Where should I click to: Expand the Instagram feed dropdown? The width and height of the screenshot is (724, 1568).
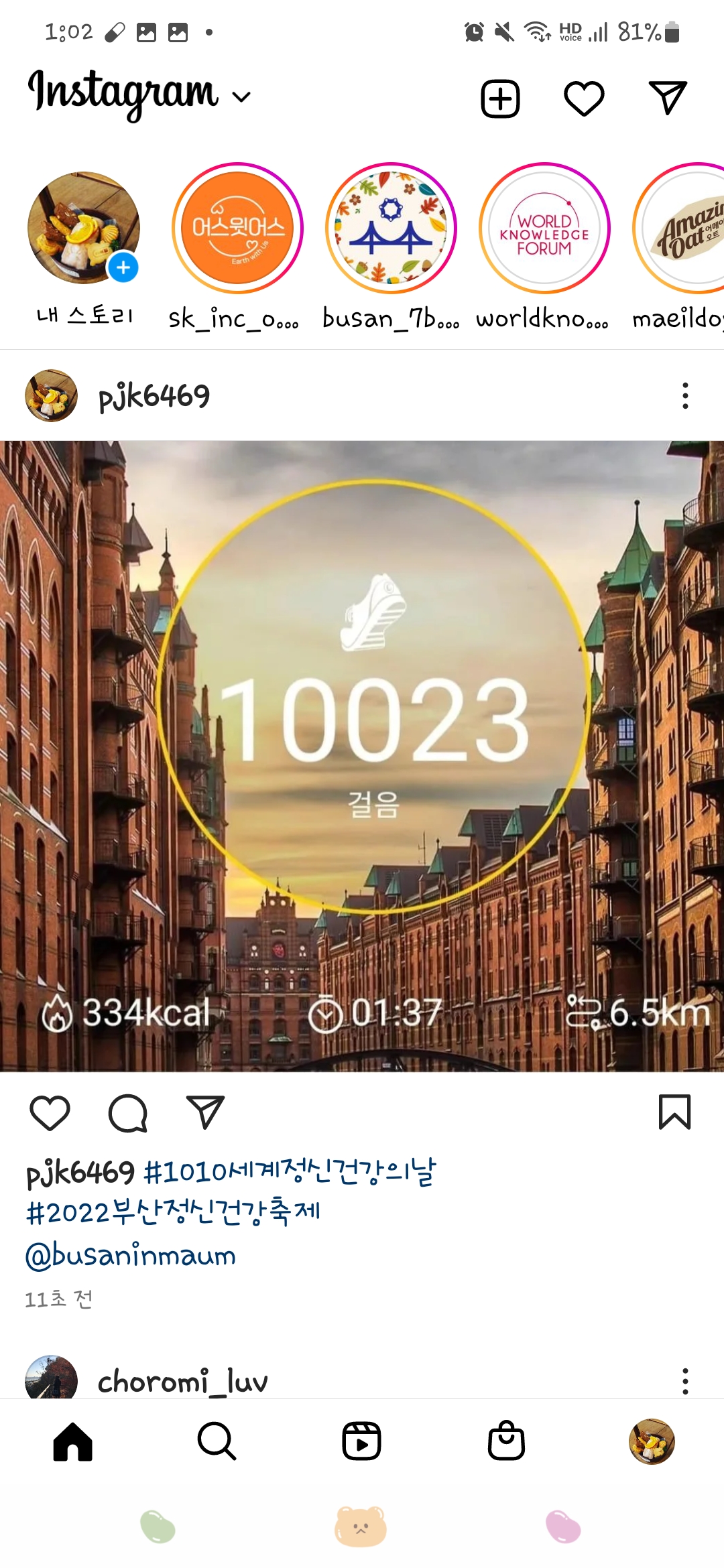(241, 96)
